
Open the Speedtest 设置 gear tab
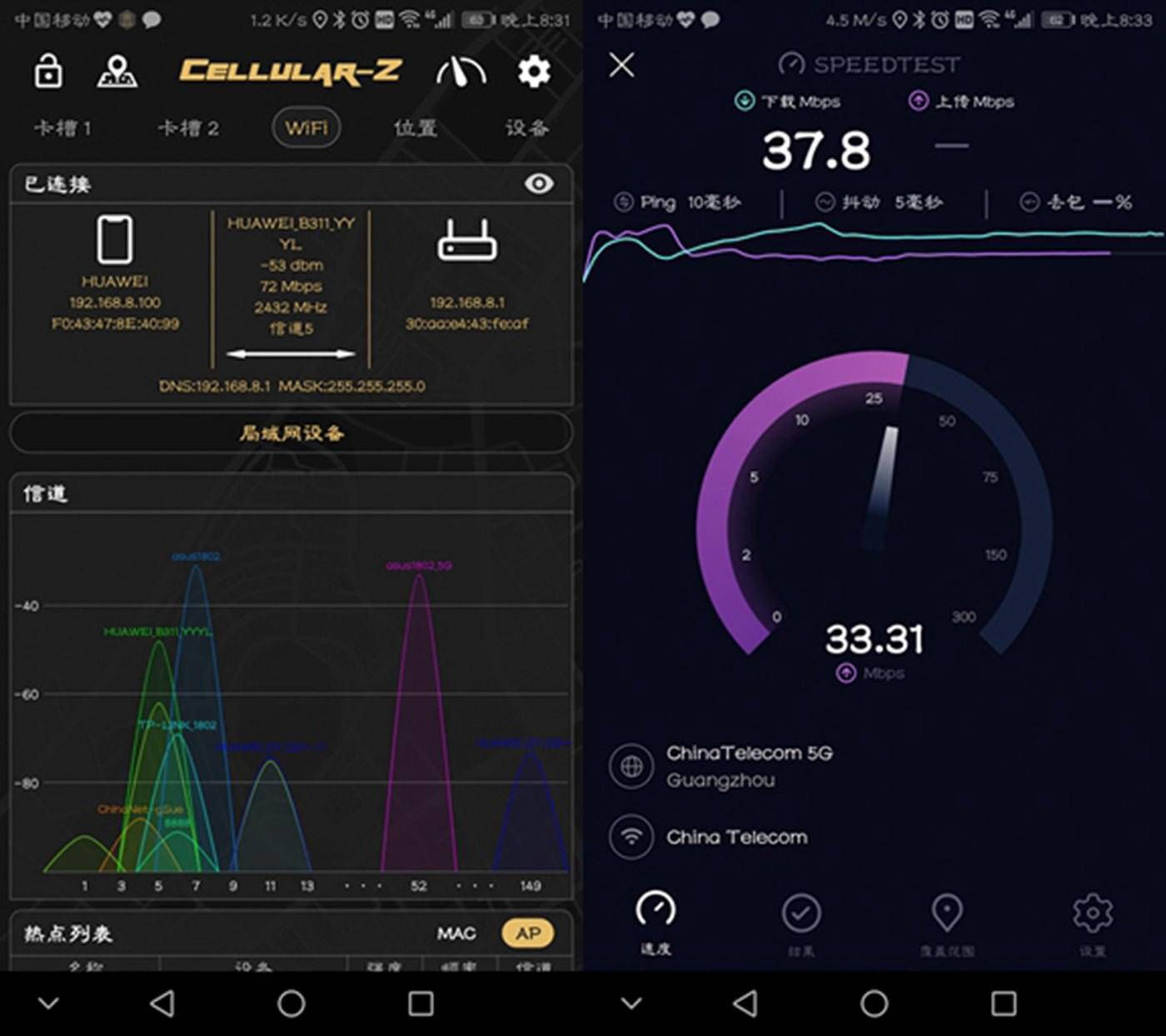1093,922
